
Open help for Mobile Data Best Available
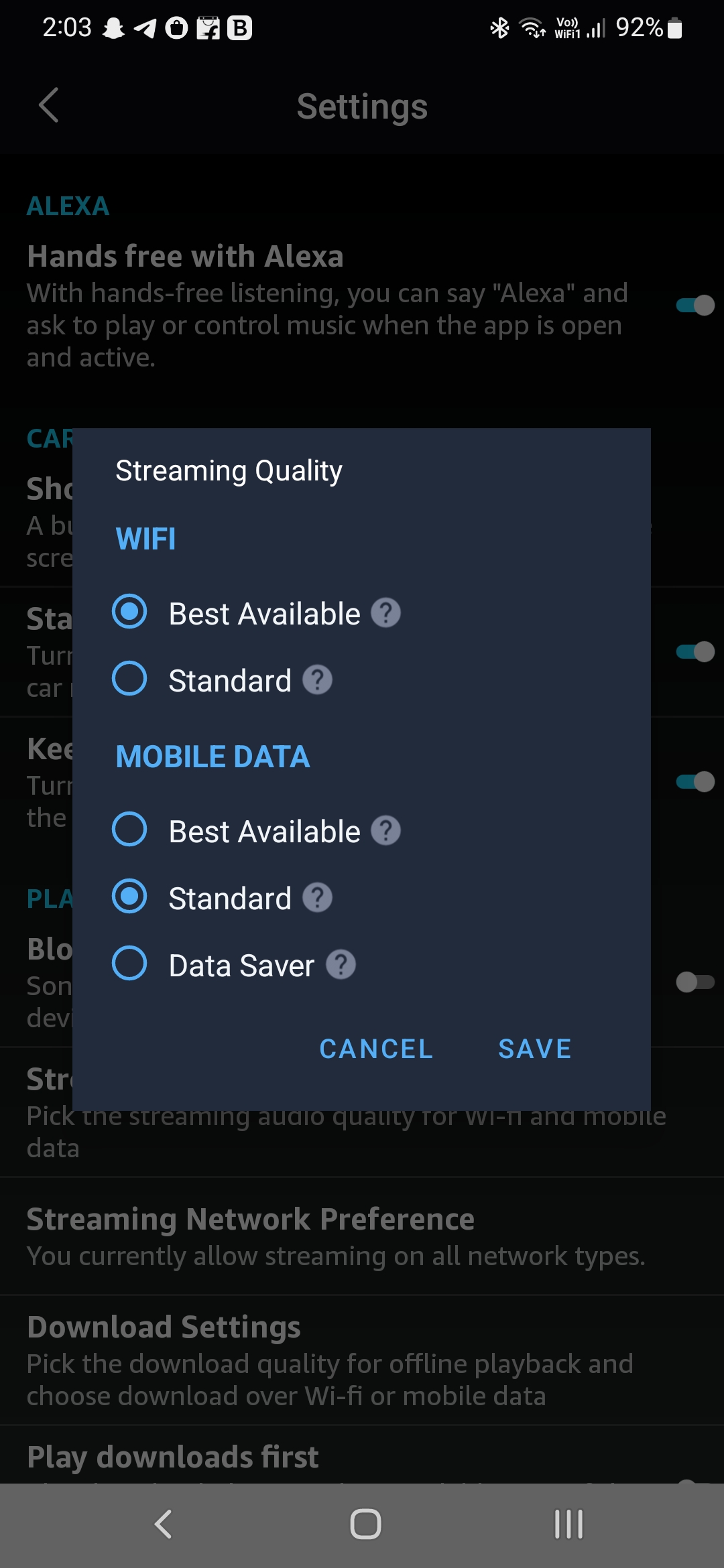click(385, 830)
